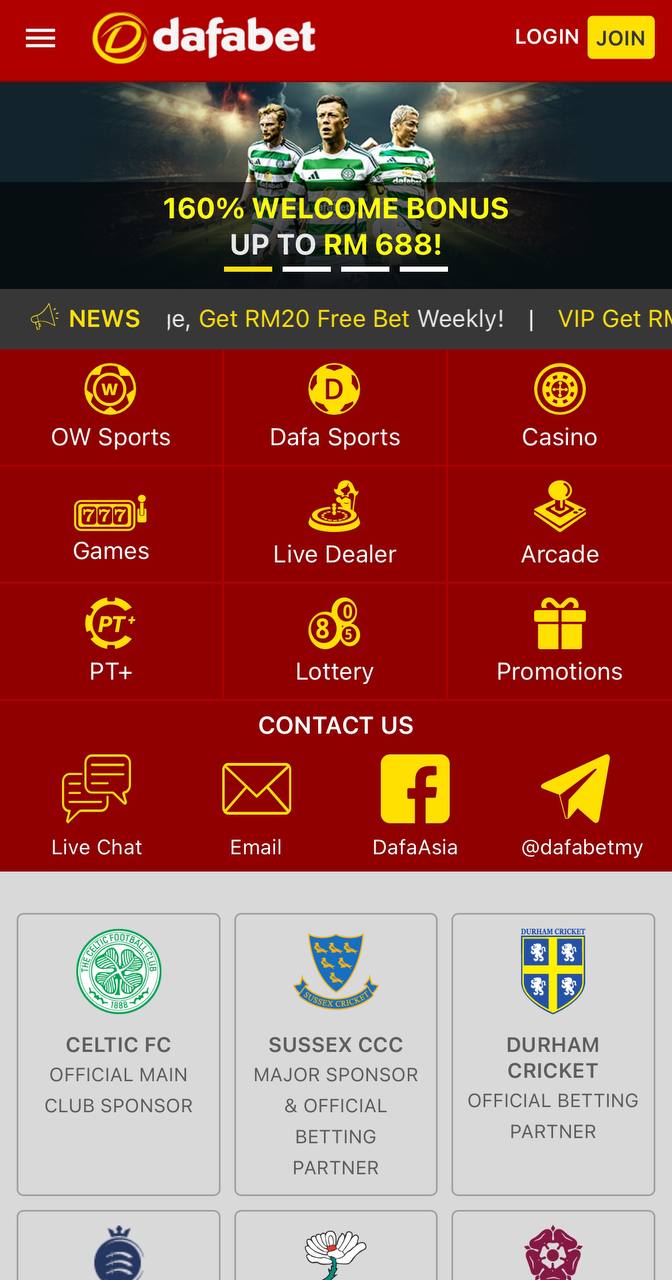672x1280 pixels.
Task: Tap the yellow JOIN button
Action: tap(621, 38)
